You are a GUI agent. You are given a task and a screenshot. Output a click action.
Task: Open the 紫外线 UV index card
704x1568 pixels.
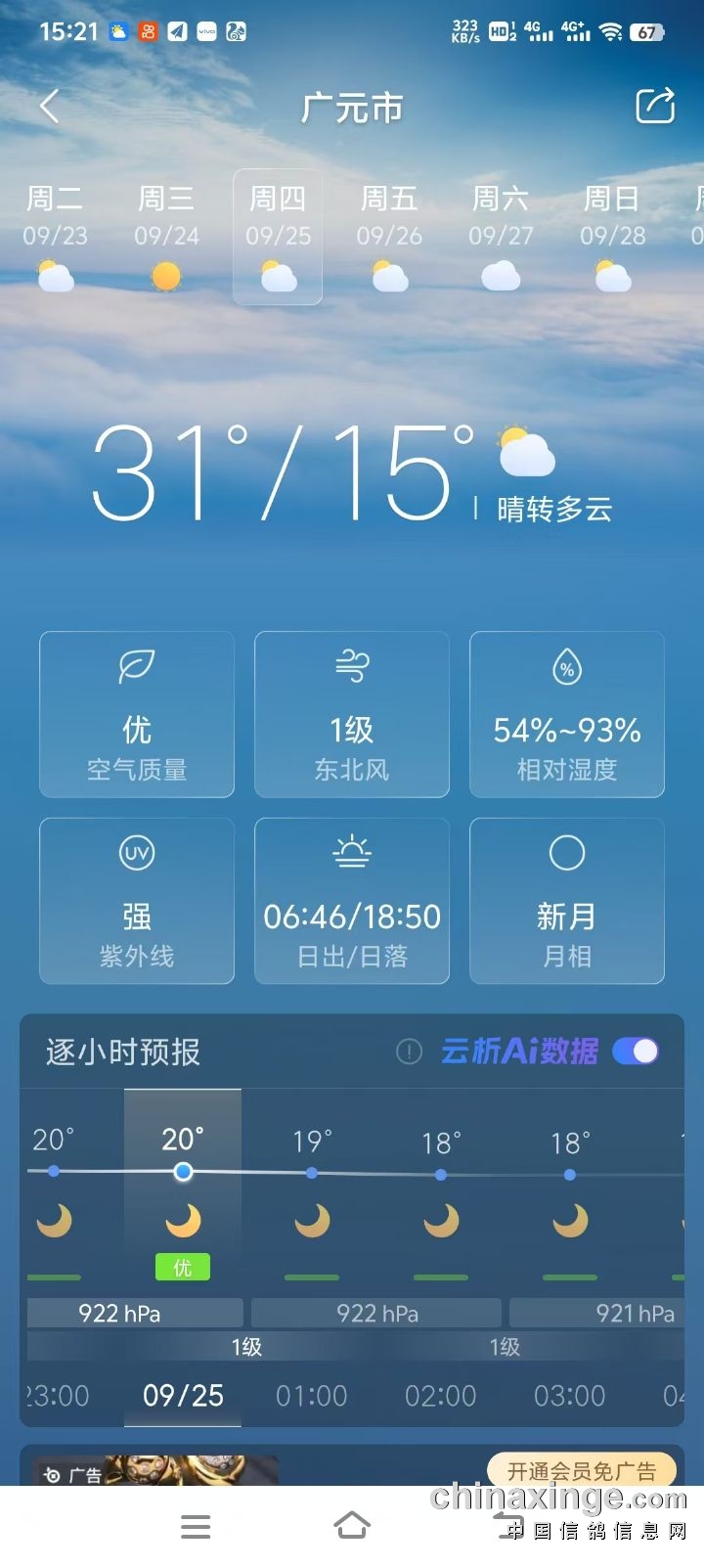[x=137, y=901]
